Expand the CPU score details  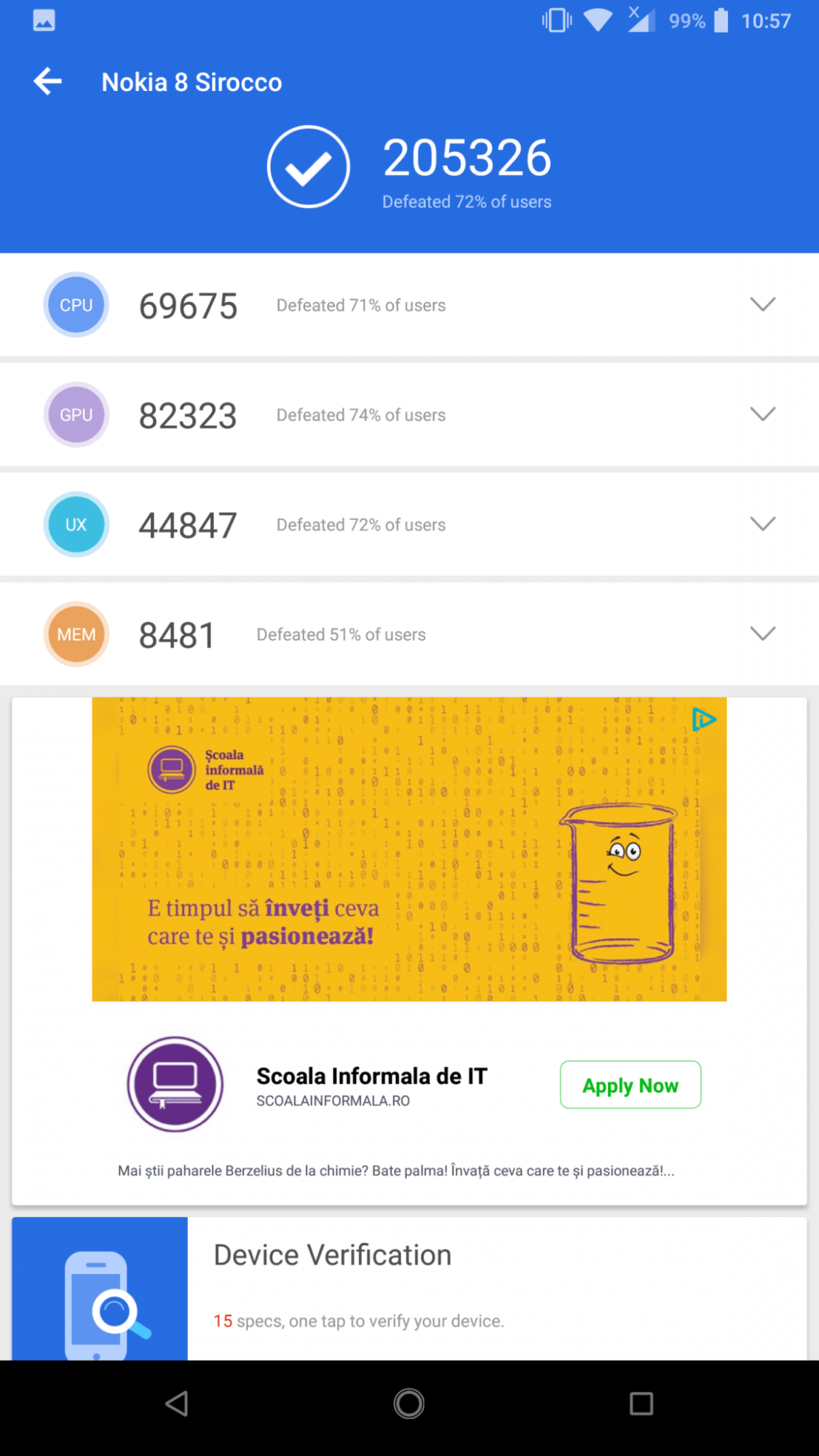click(762, 304)
